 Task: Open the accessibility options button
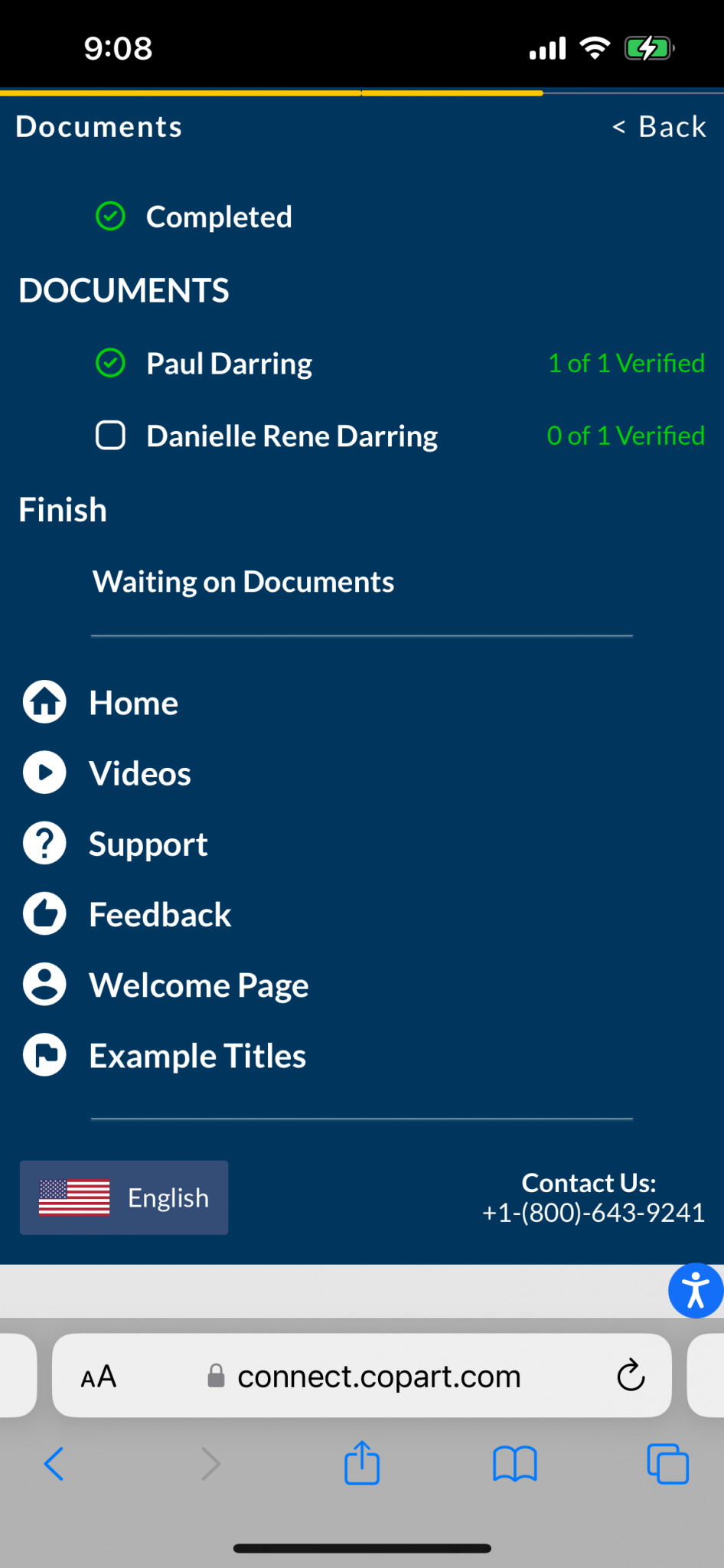(695, 1290)
